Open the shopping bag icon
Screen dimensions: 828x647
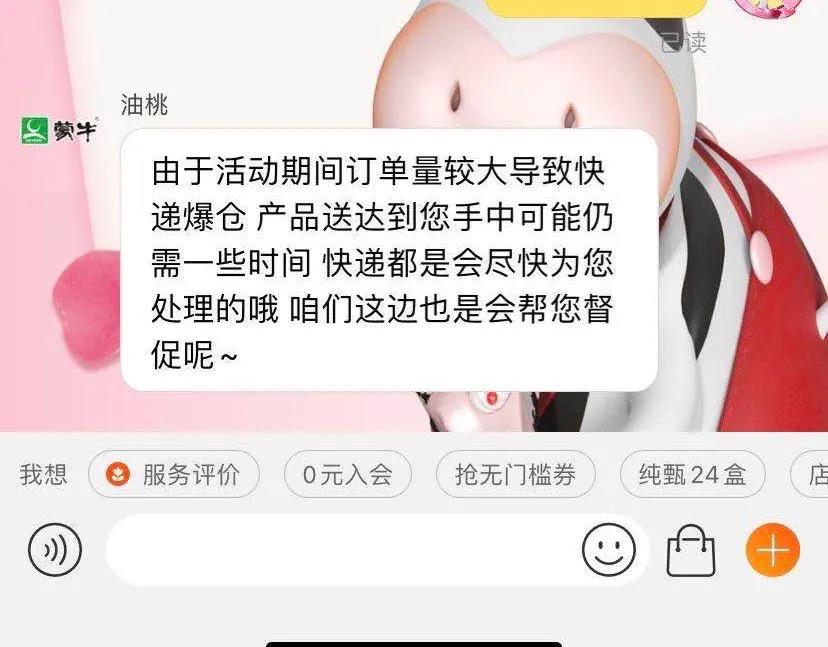[691, 550]
